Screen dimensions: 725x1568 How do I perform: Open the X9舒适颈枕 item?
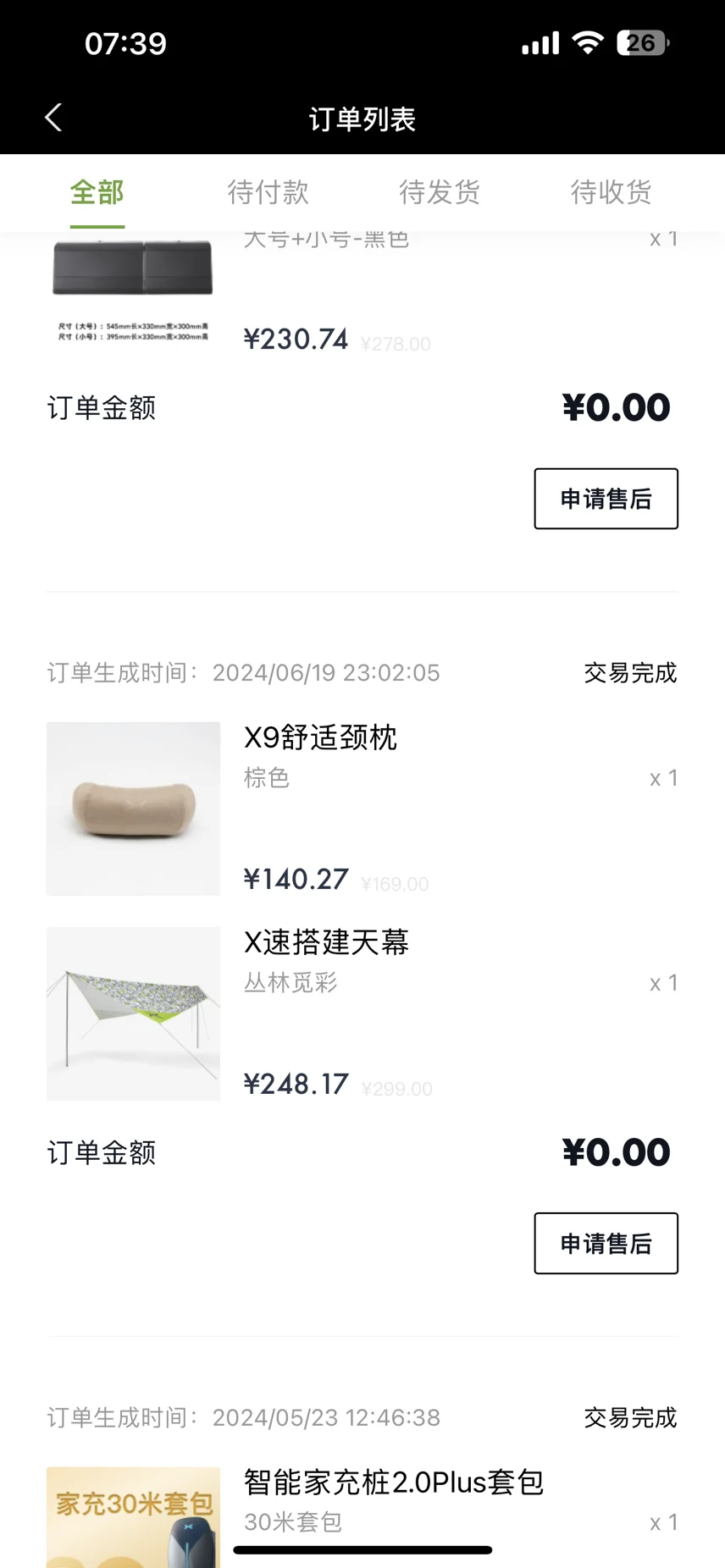[x=320, y=737]
